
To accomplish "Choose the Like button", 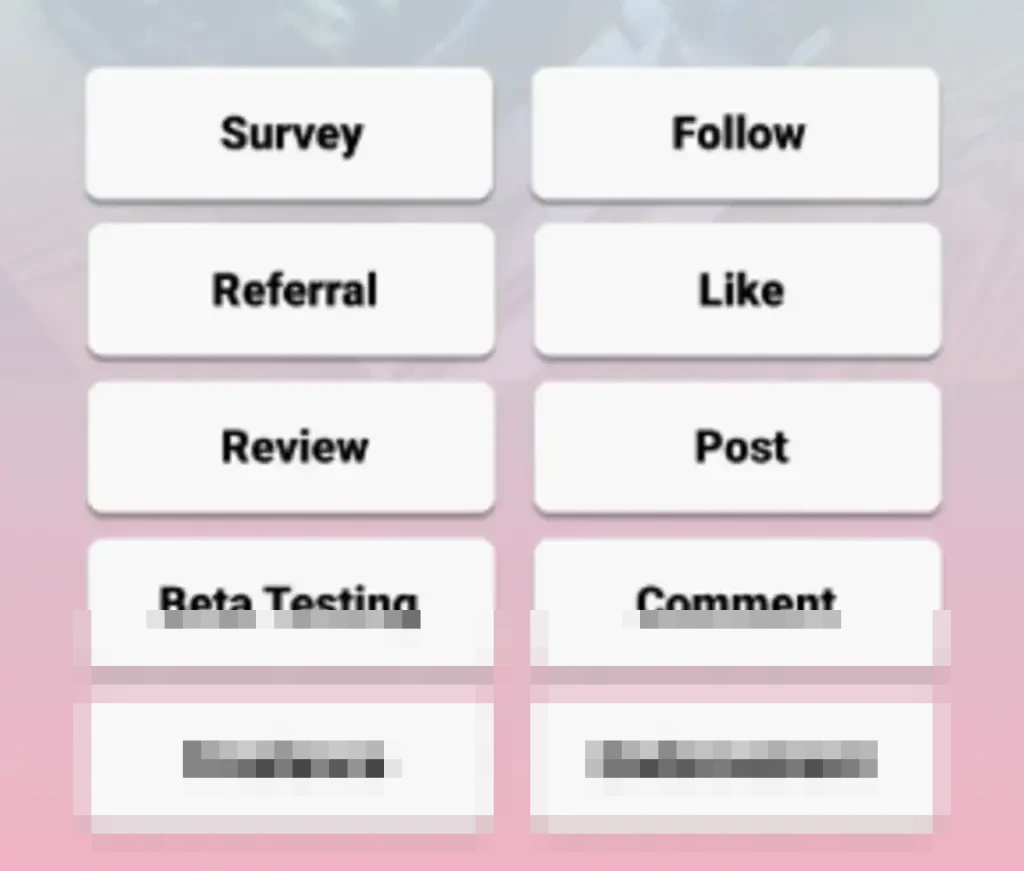I will 739,291.
